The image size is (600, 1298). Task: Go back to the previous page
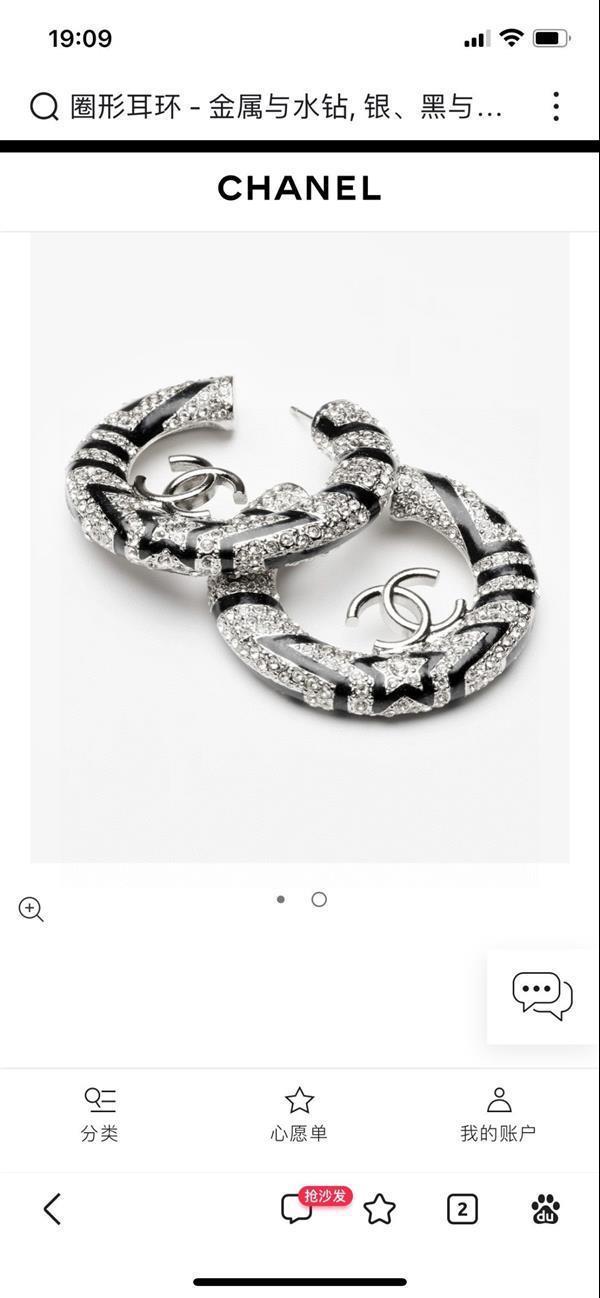tap(53, 1209)
